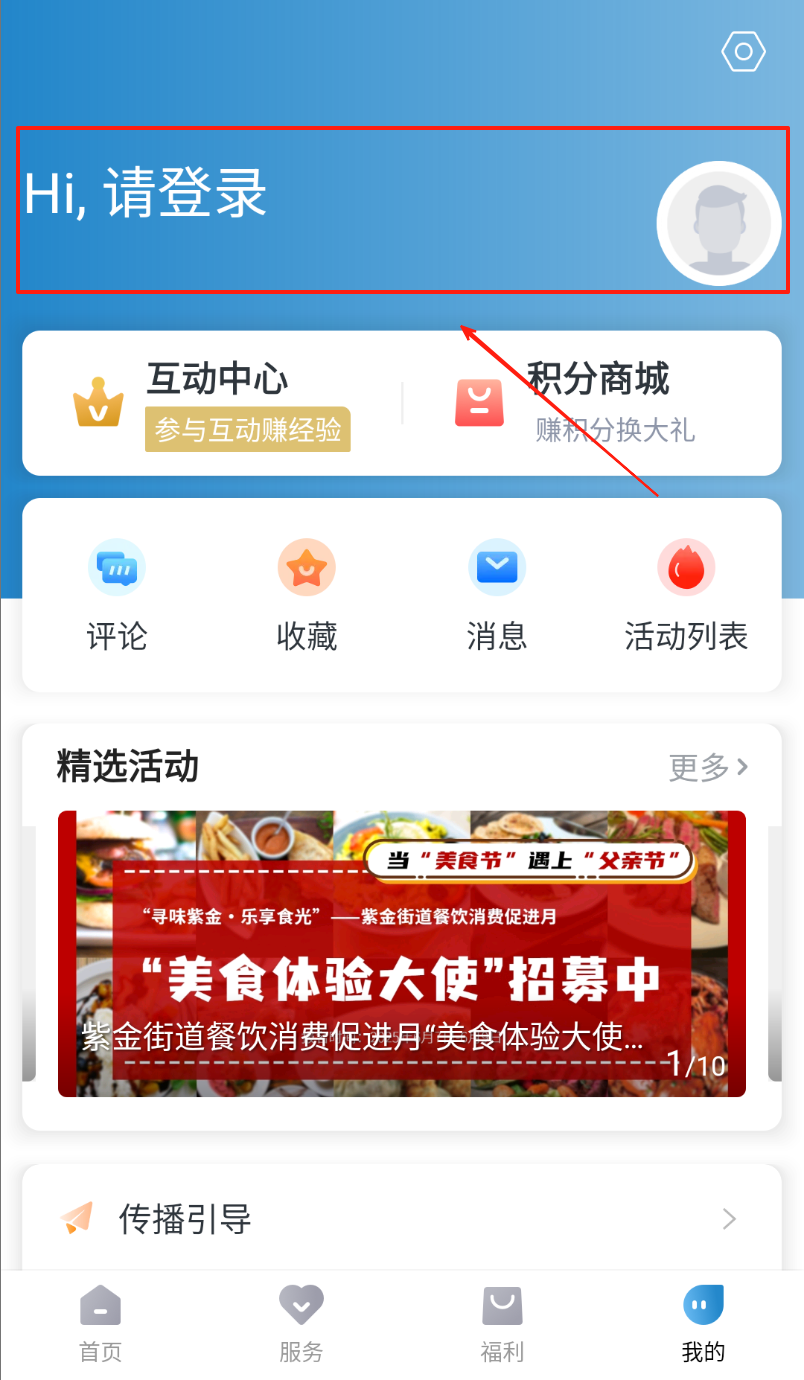Open the 美食体验大使 recruitment banner
Image resolution: width=804 pixels, height=1380 pixels.
click(x=401, y=953)
